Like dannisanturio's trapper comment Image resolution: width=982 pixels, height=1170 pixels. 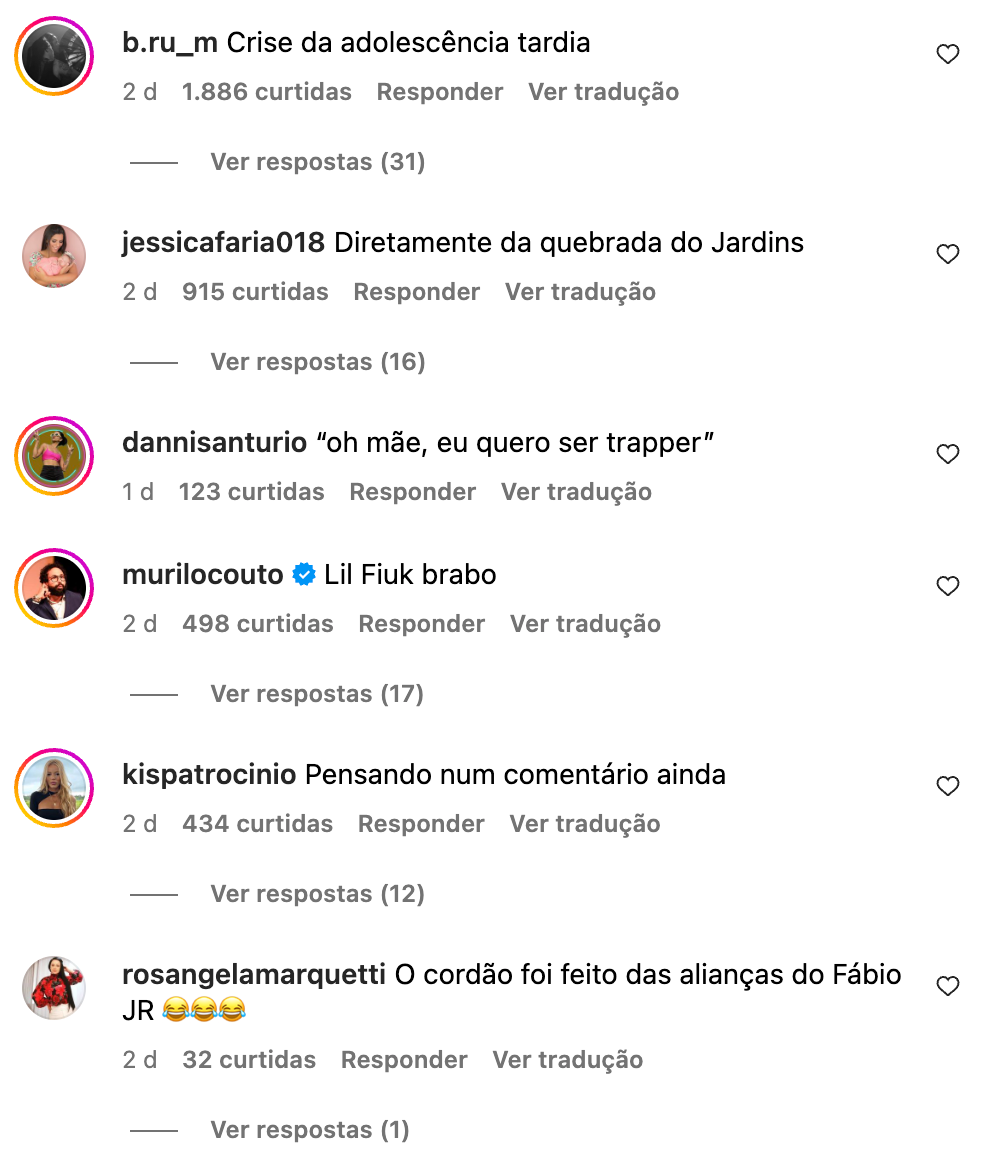(x=947, y=455)
